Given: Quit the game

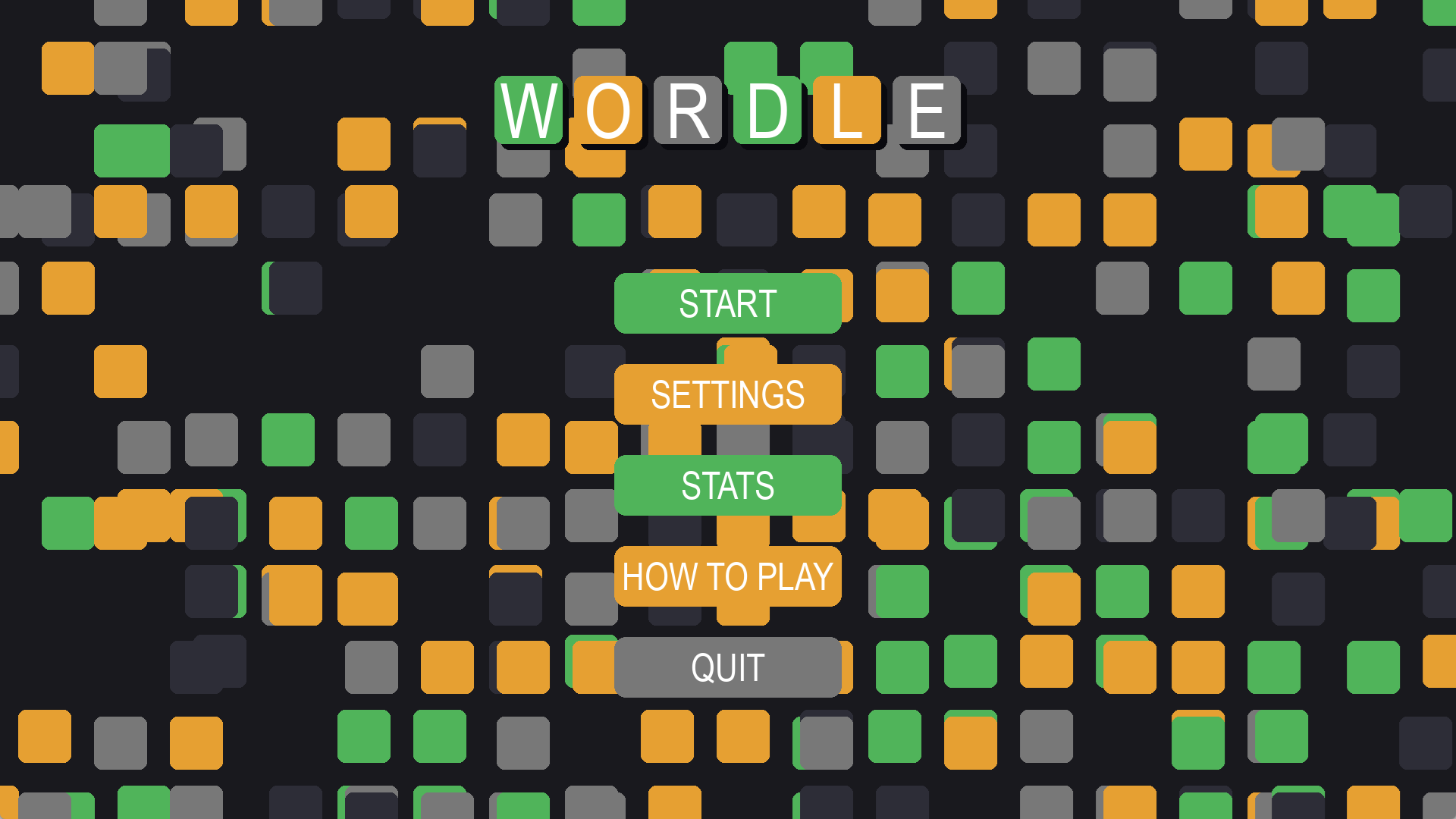Looking at the screenshot, I should click(x=727, y=667).
